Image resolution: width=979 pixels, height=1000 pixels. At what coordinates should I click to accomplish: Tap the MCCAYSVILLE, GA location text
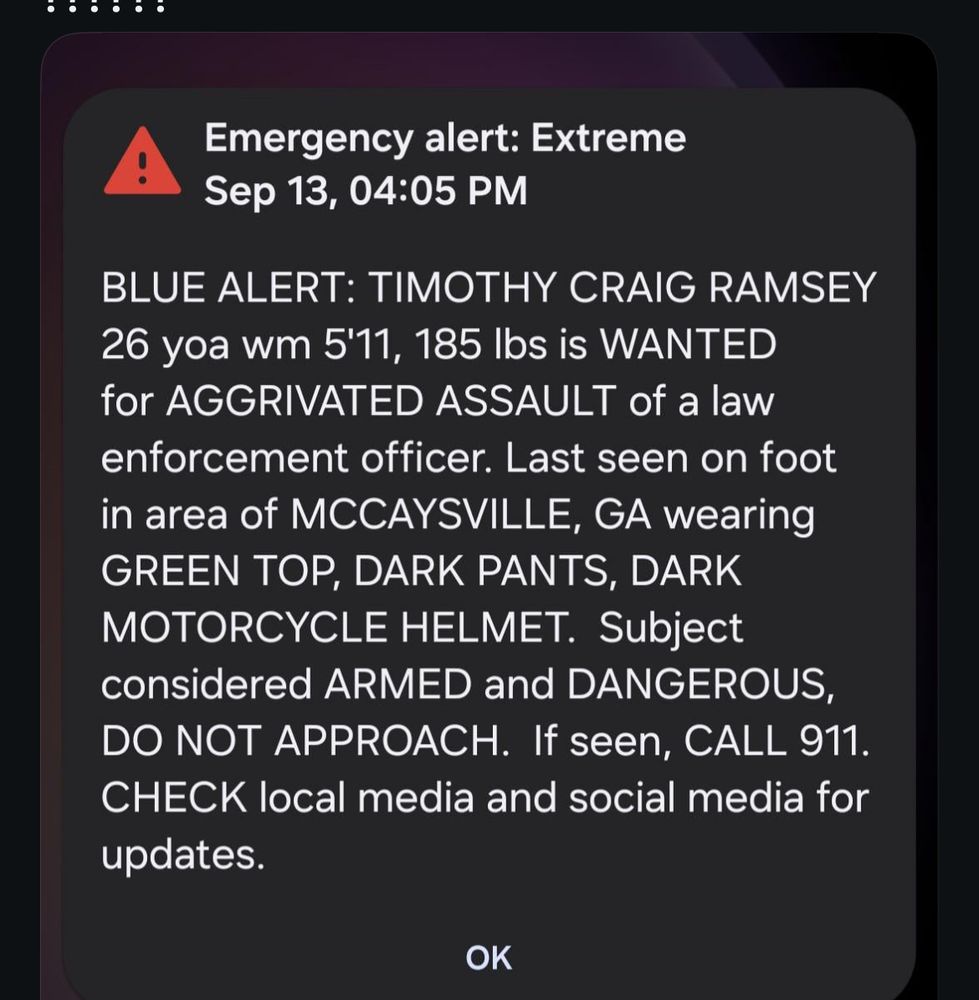[x=480, y=514]
